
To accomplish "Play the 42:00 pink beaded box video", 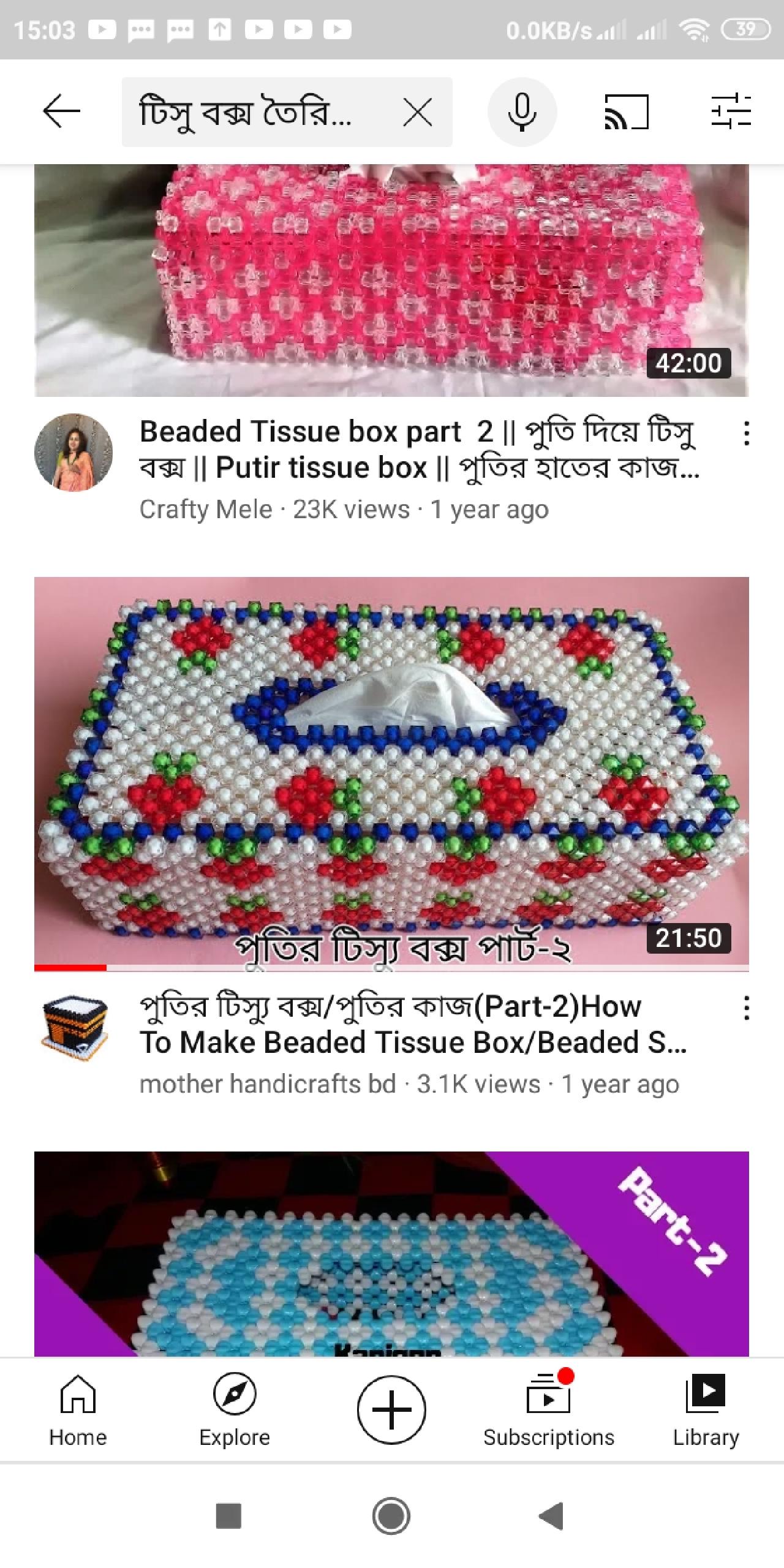I will coord(391,280).
